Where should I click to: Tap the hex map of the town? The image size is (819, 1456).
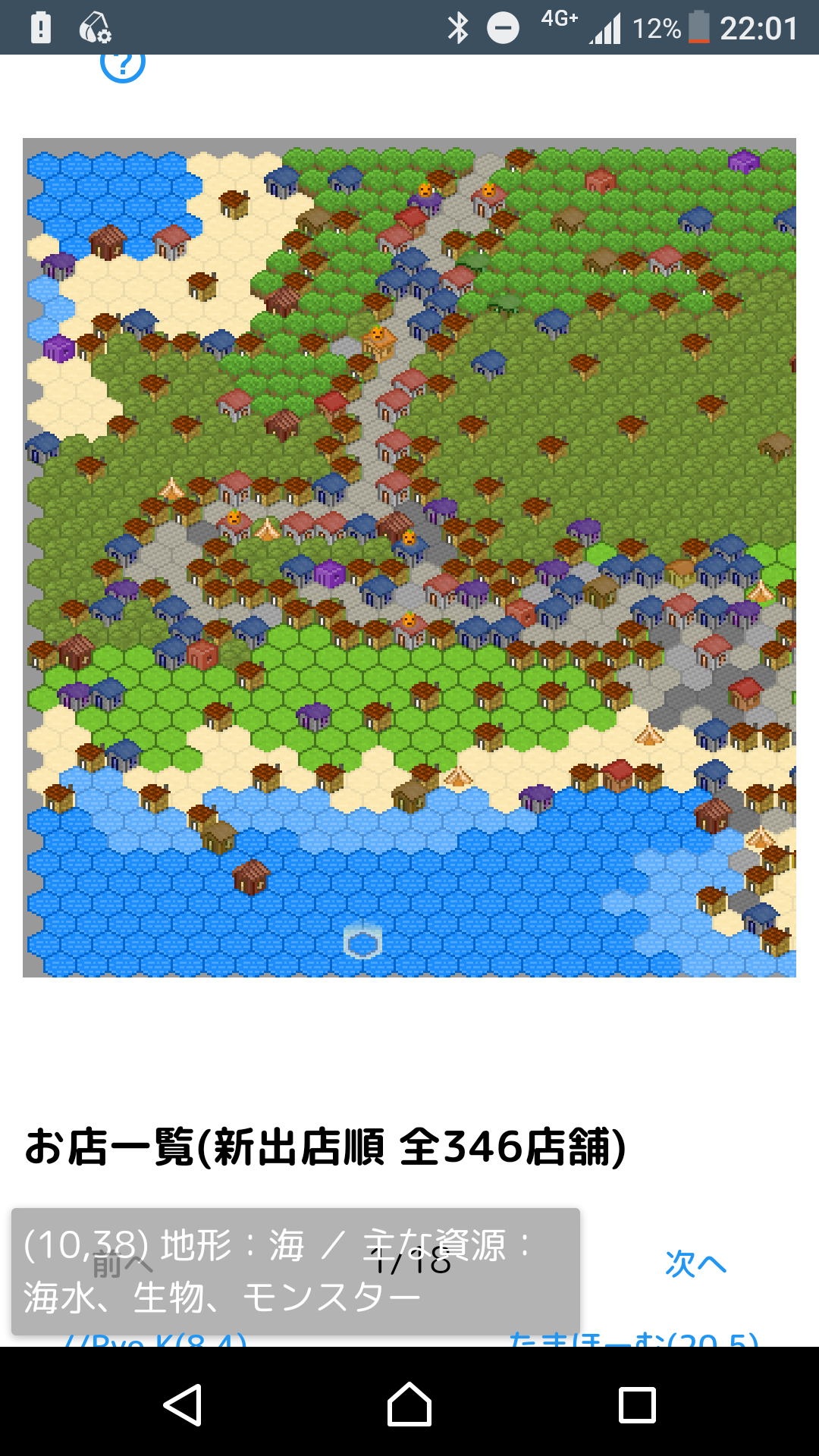click(409, 557)
